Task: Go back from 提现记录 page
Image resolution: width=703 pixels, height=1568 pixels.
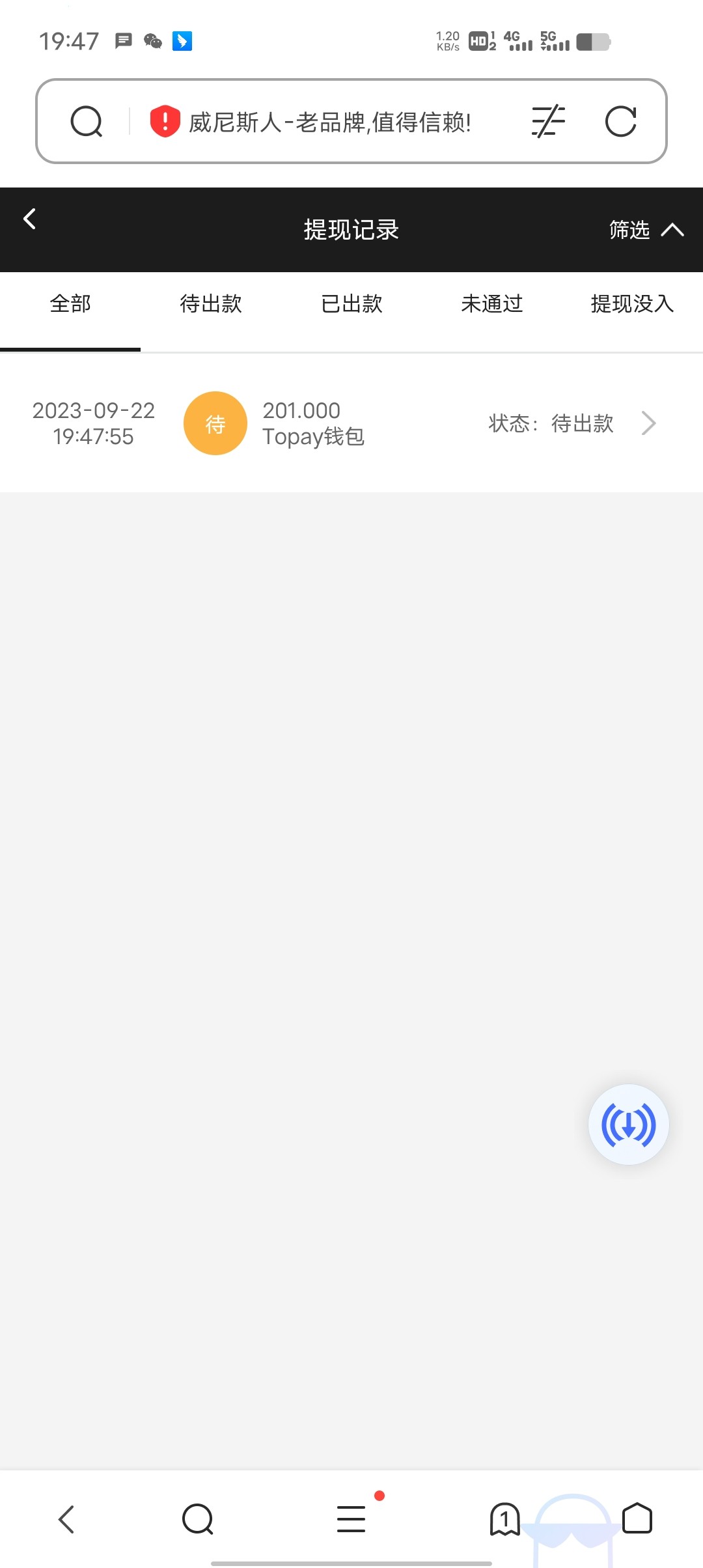Action: [30, 219]
